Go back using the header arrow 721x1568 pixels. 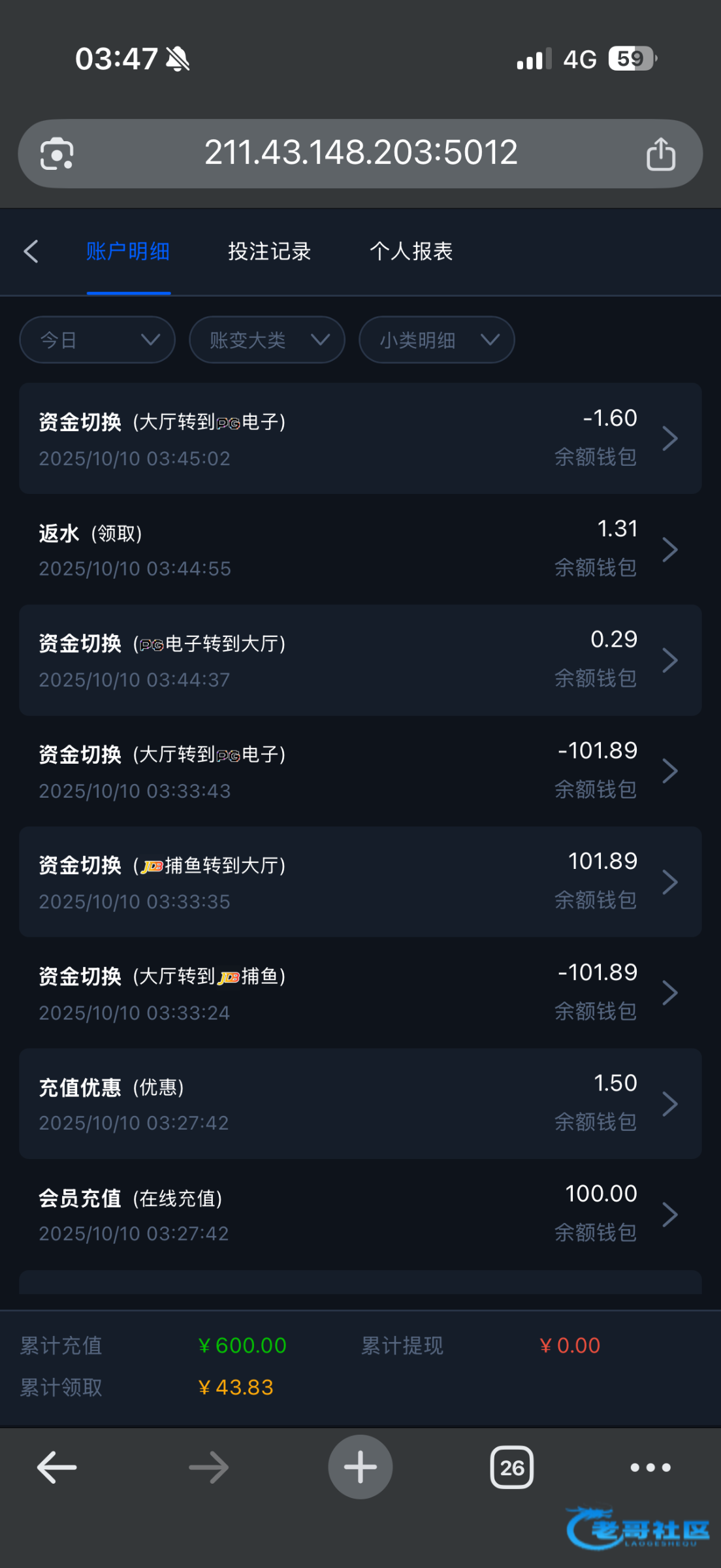pyautogui.click(x=31, y=252)
